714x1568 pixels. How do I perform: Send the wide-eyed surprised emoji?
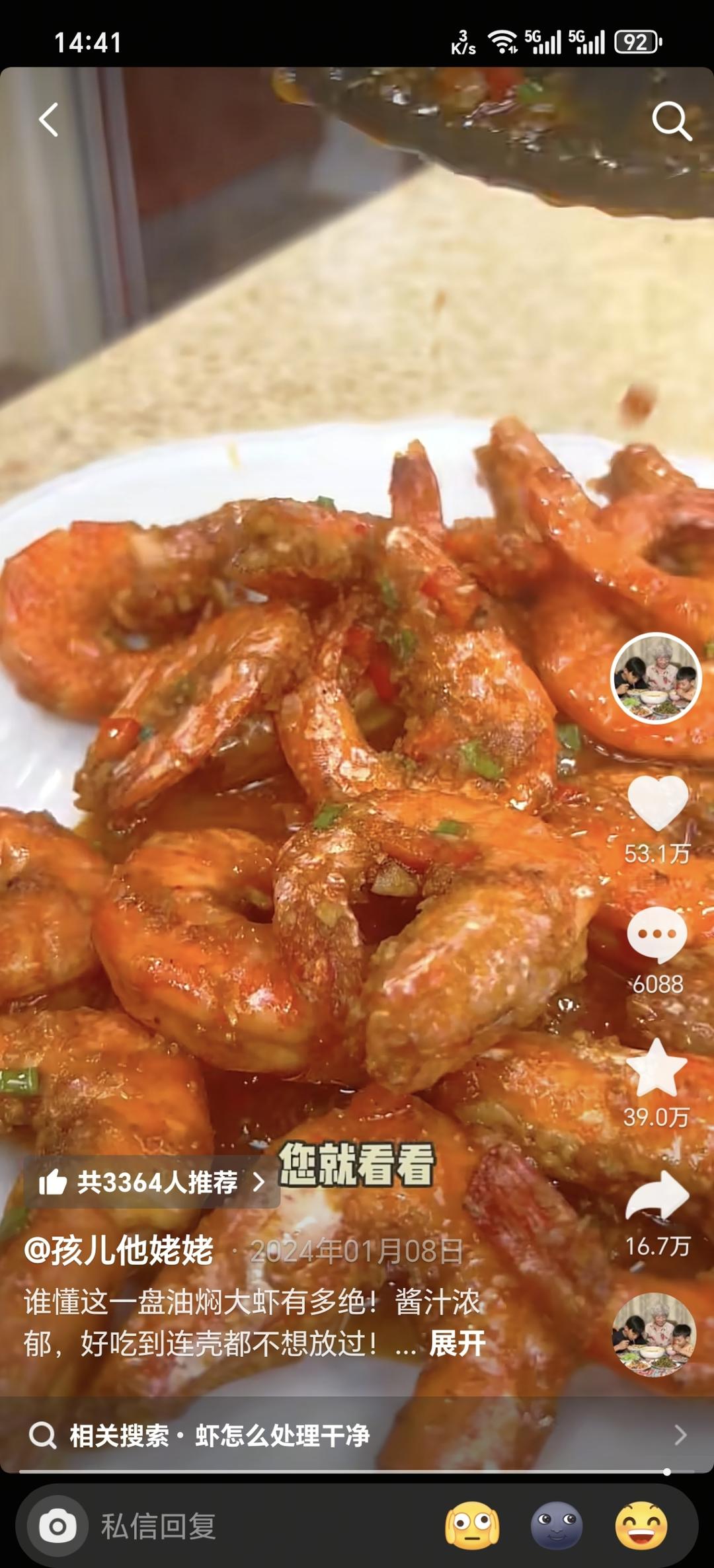coord(472,1526)
